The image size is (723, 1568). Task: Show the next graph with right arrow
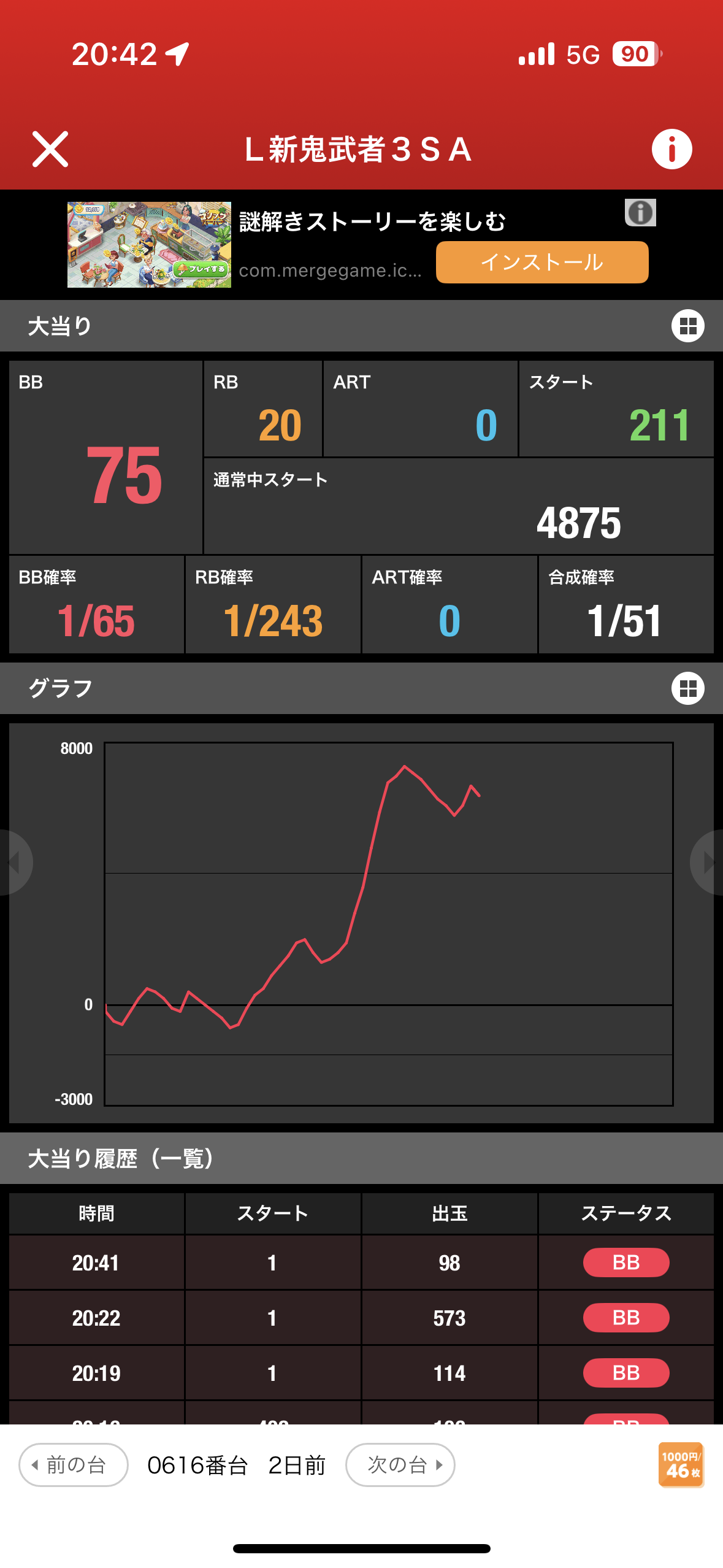[x=708, y=863]
